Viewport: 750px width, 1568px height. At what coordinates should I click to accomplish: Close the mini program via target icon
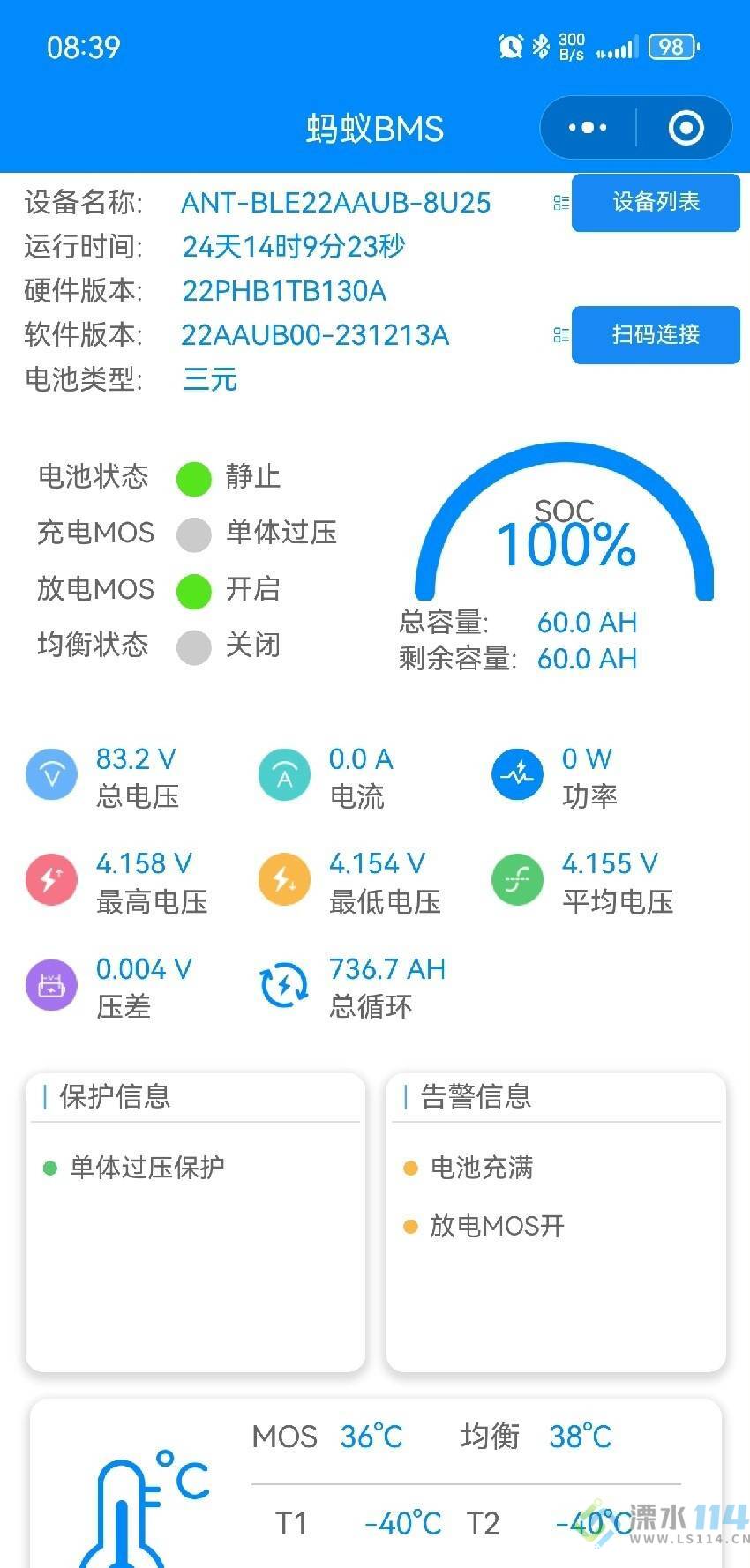(686, 128)
